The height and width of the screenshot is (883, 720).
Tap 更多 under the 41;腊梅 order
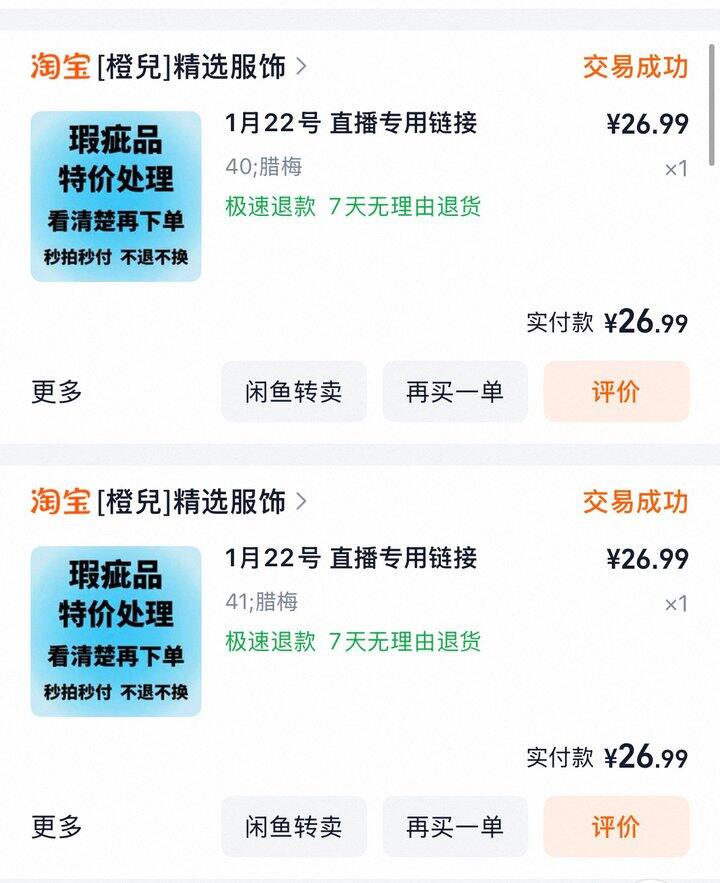[x=56, y=826]
